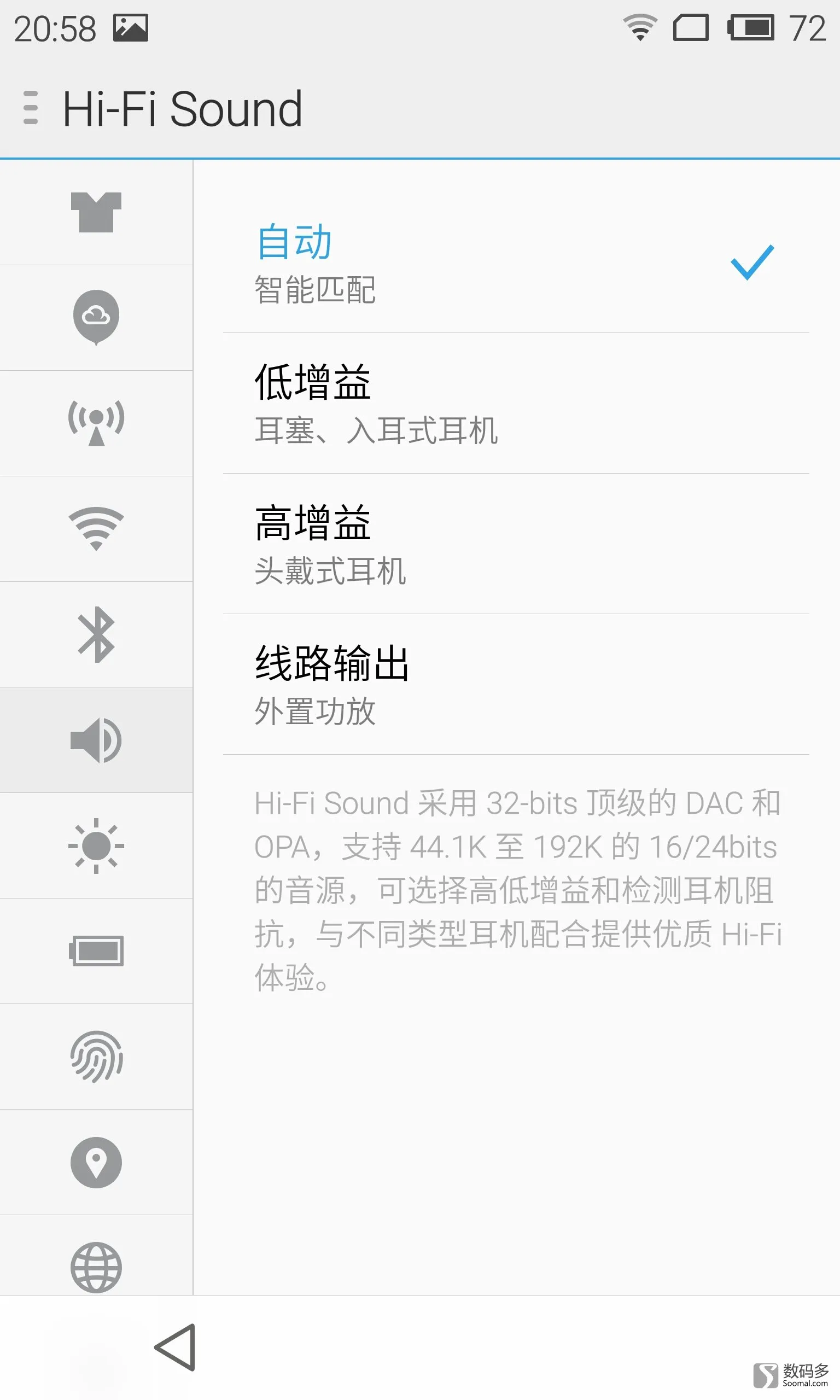Open the theme (t-shirt) settings category

coord(96,212)
